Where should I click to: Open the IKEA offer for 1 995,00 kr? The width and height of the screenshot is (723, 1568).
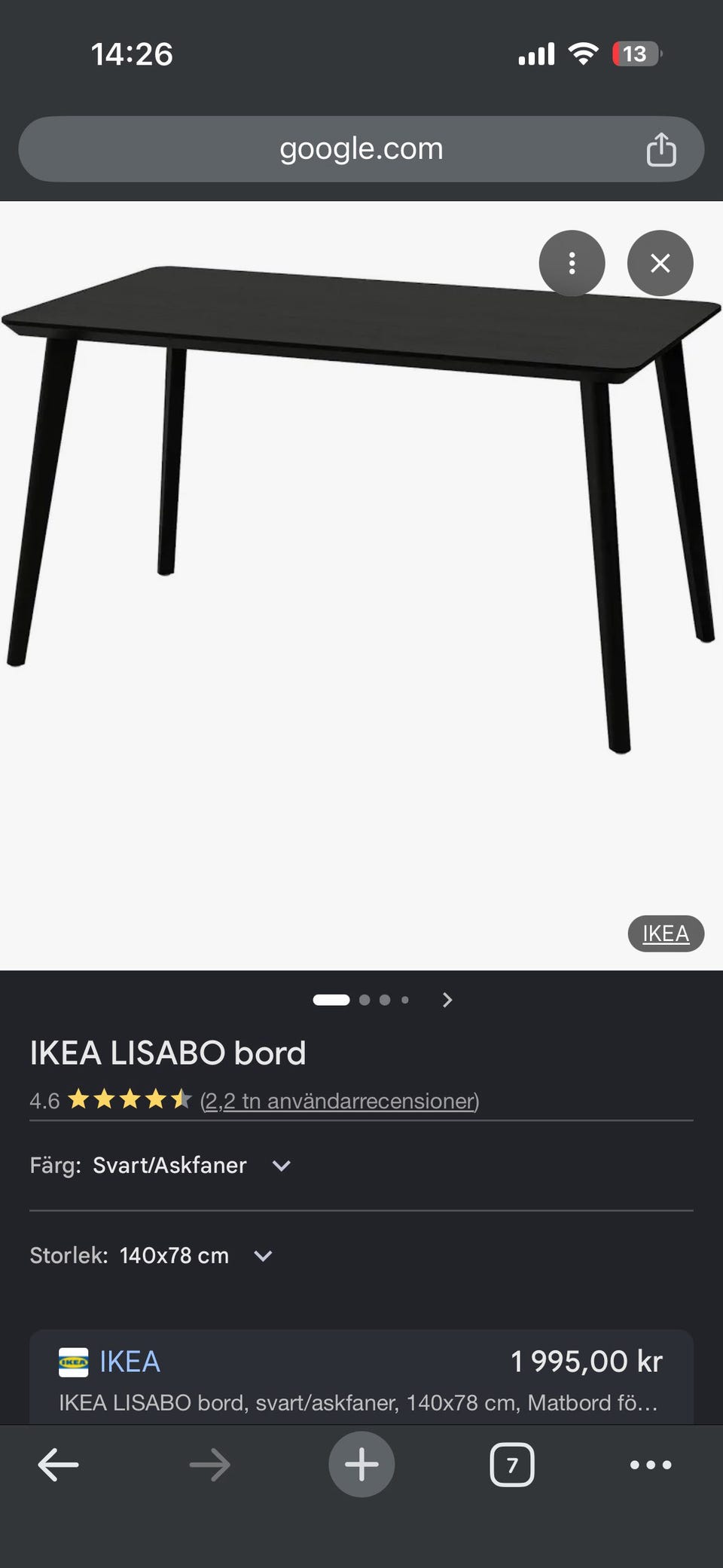pos(361,1377)
